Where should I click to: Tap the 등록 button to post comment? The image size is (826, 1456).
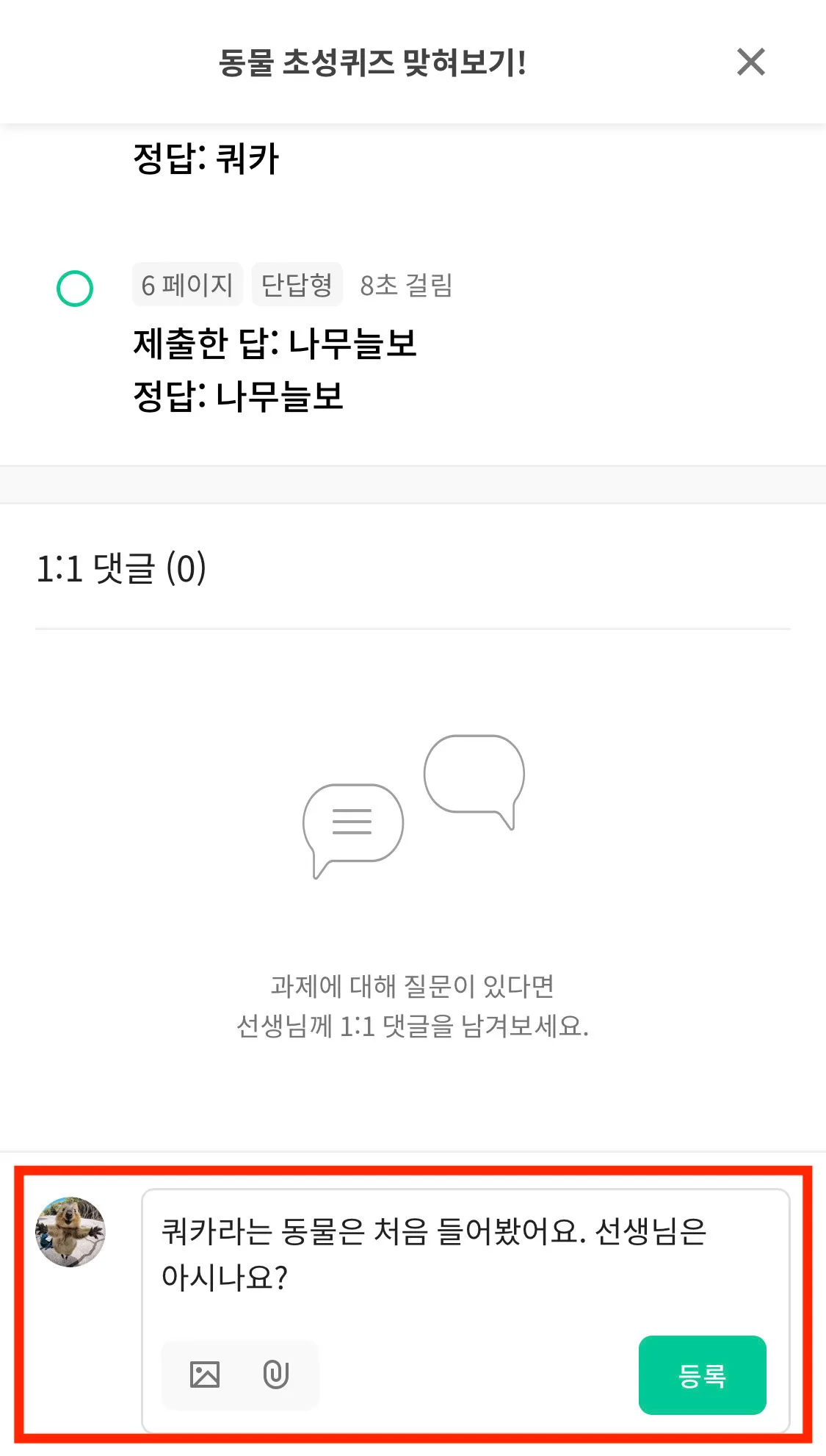tap(702, 1374)
